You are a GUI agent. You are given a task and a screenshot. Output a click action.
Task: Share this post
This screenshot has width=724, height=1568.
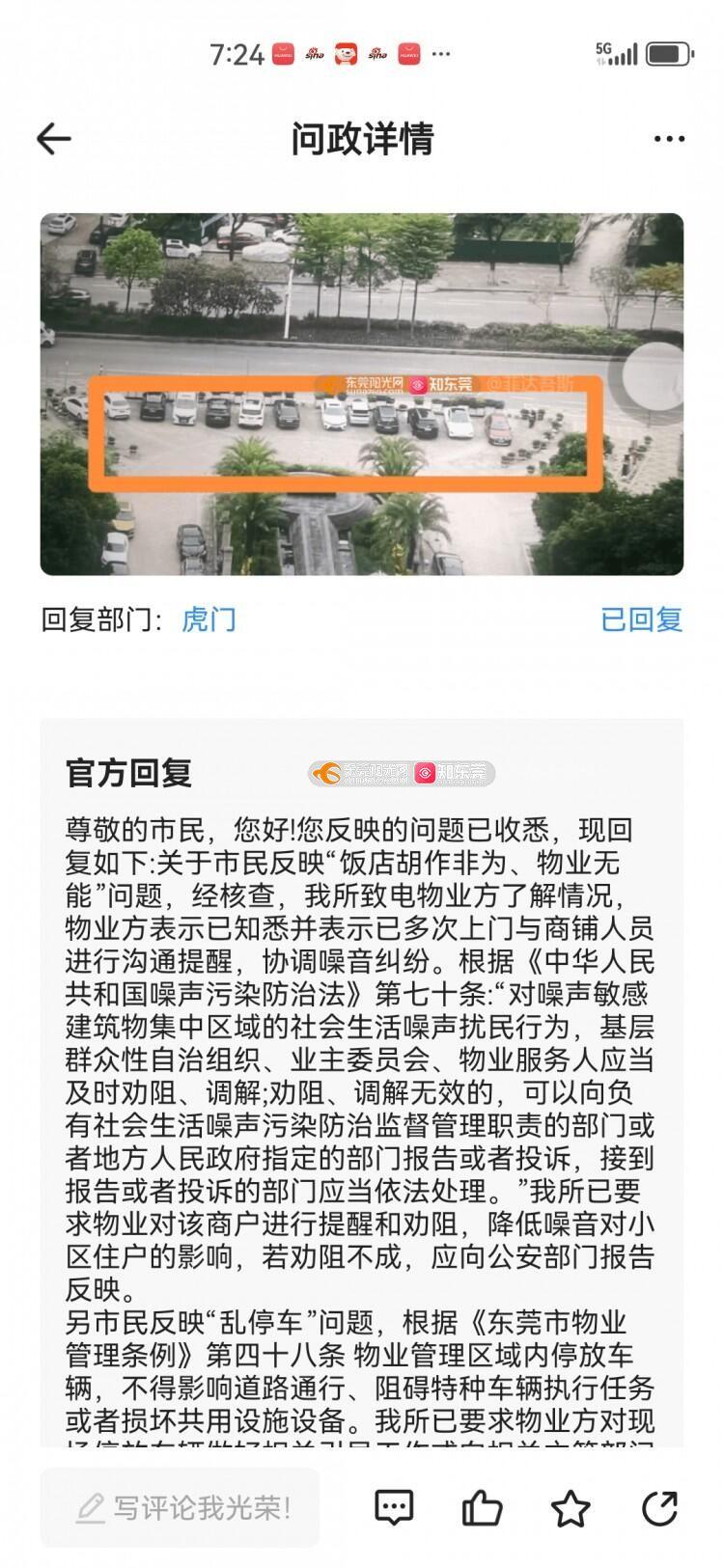point(659,1507)
